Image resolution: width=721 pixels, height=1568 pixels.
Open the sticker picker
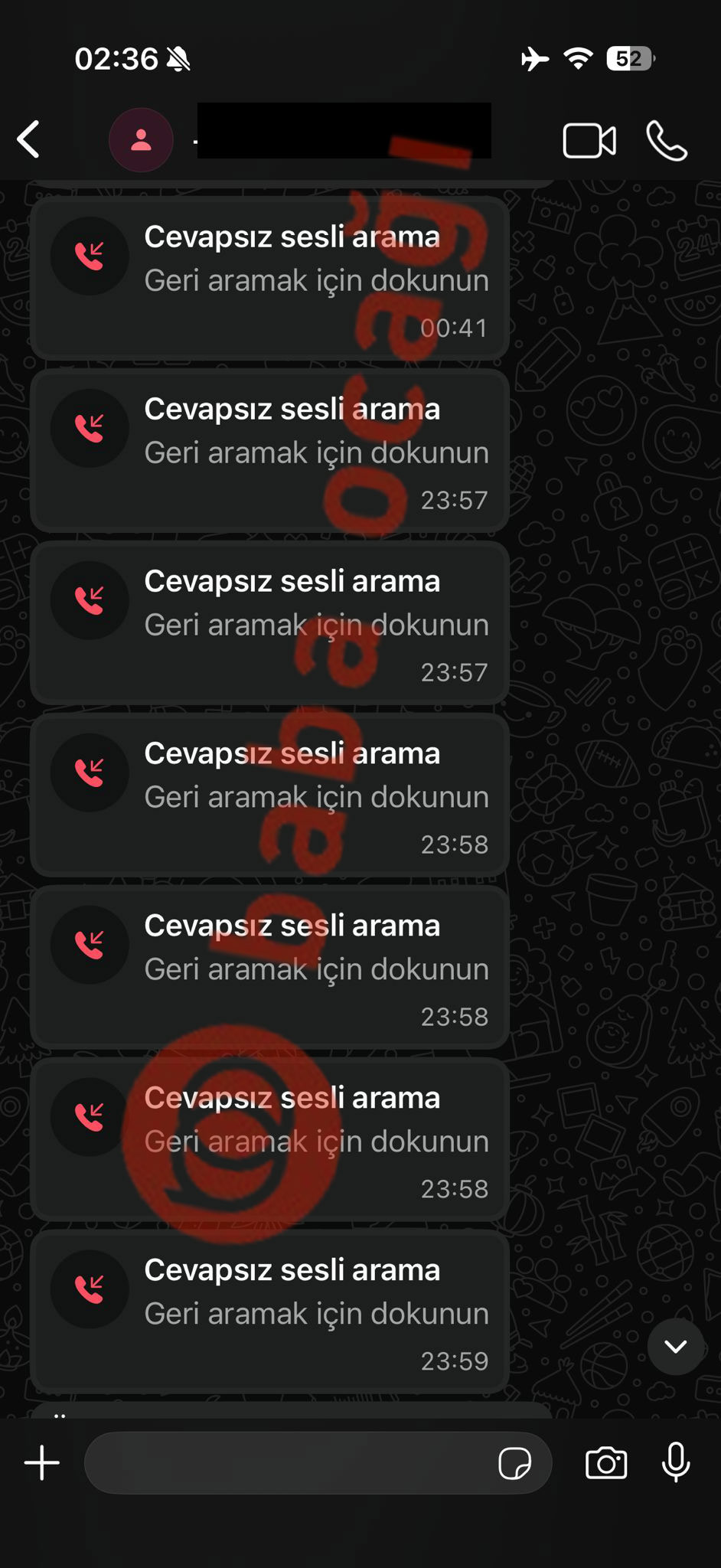514,1464
